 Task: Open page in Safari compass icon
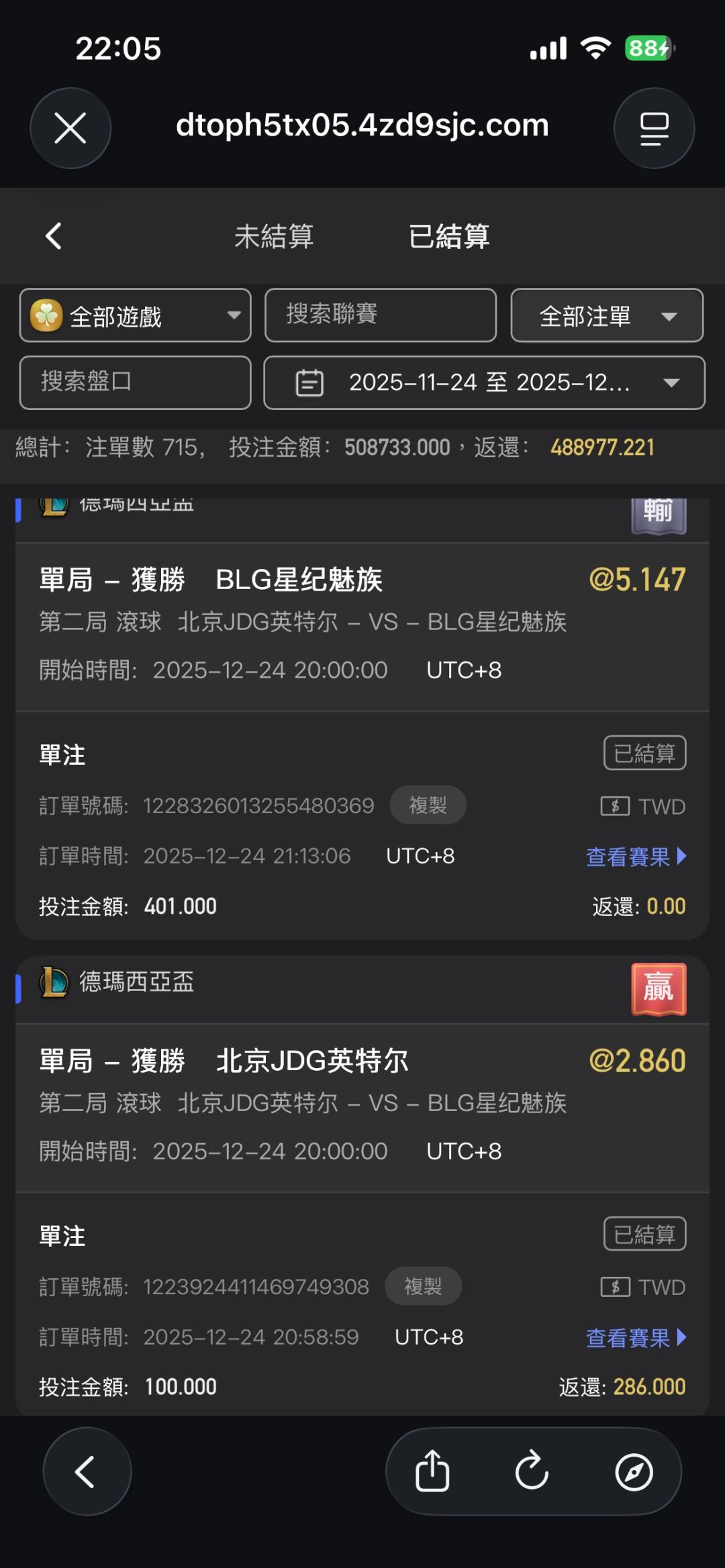coord(634,1473)
